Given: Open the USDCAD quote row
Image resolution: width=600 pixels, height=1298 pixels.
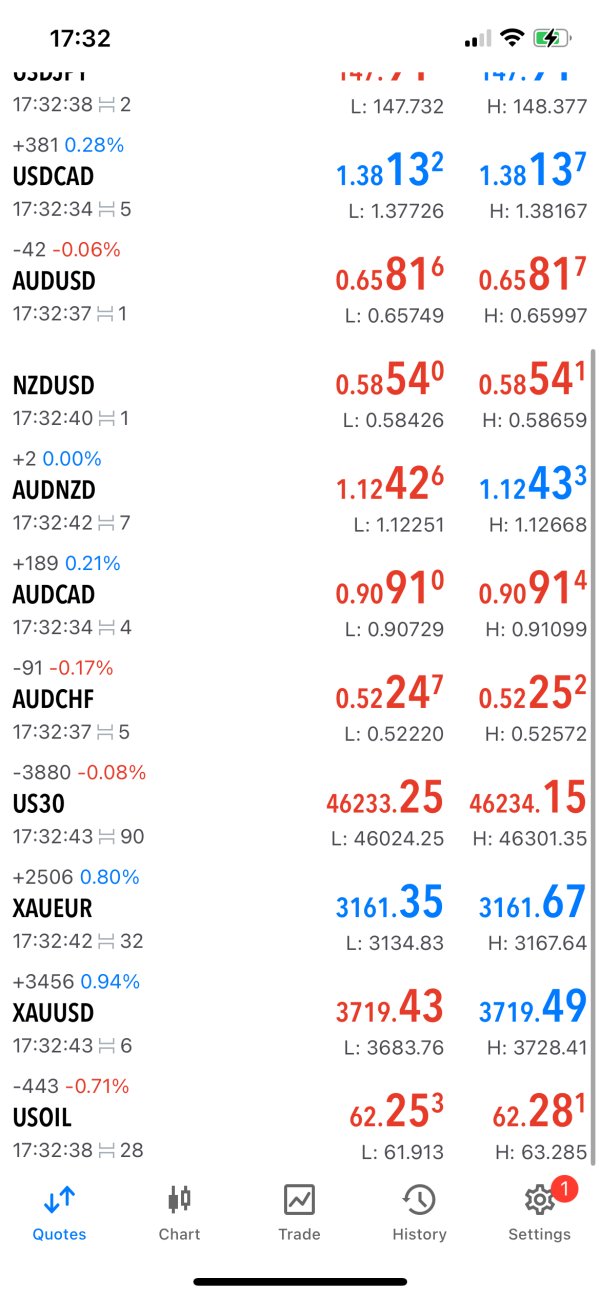Looking at the screenshot, I should click(x=54, y=177).
